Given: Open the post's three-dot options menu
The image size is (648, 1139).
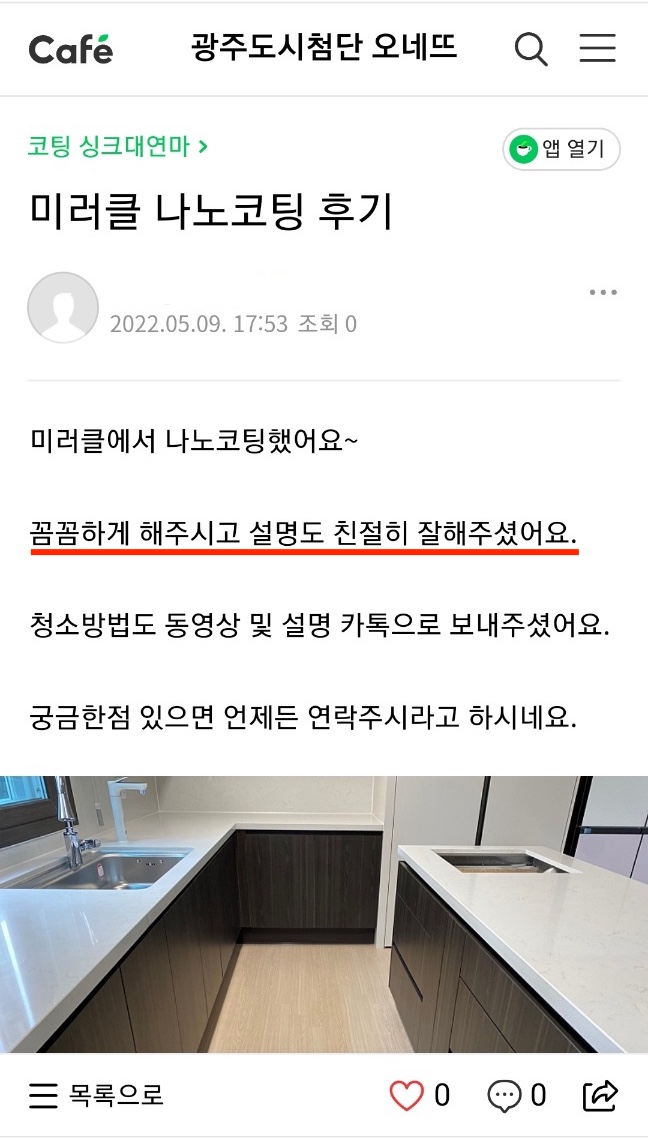Looking at the screenshot, I should [603, 293].
